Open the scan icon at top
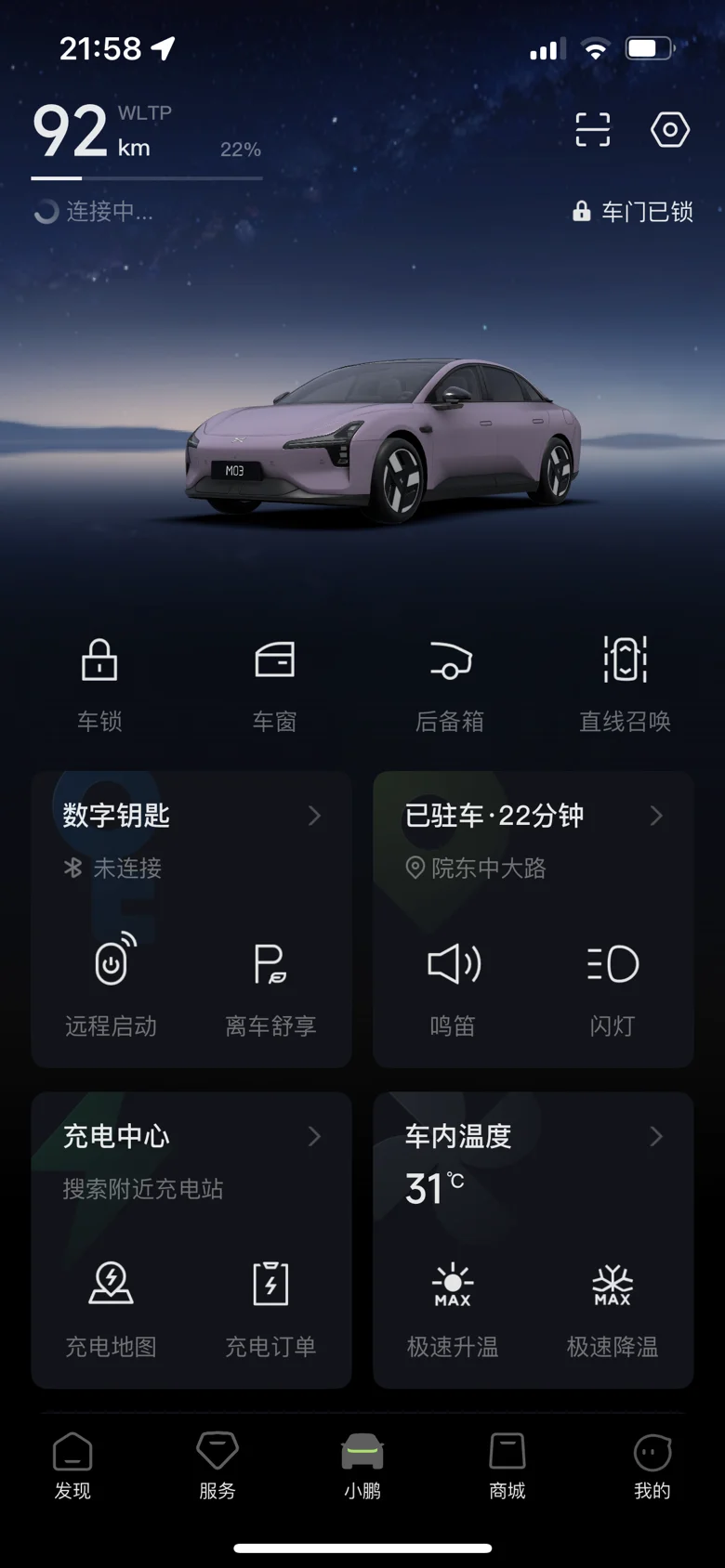Image resolution: width=725 pixels, height=1568 pixels. [x=592, y=130]
